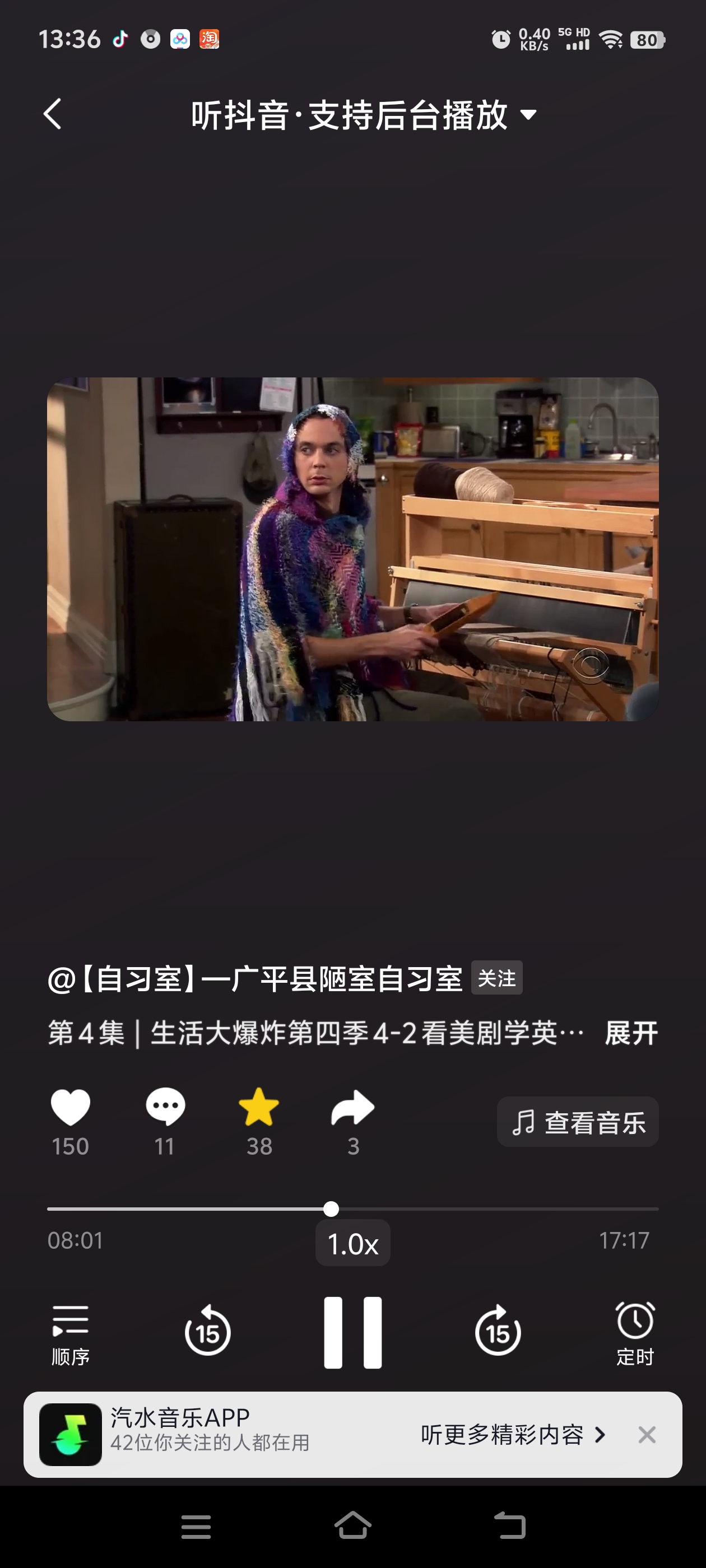Go to the system home screen
706x1568 pixels.
[352, 1526]
